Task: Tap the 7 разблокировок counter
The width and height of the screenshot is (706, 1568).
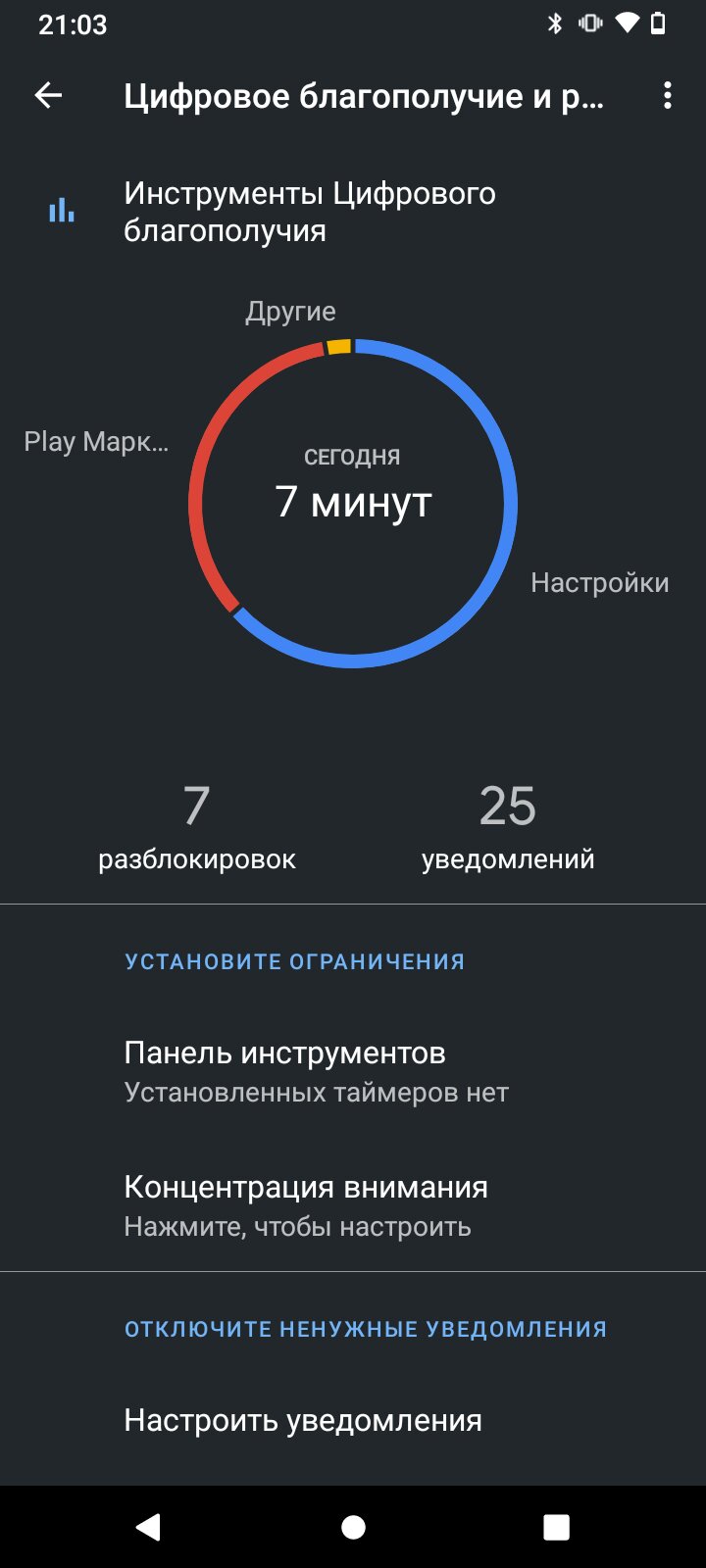Action: [197, 827]
